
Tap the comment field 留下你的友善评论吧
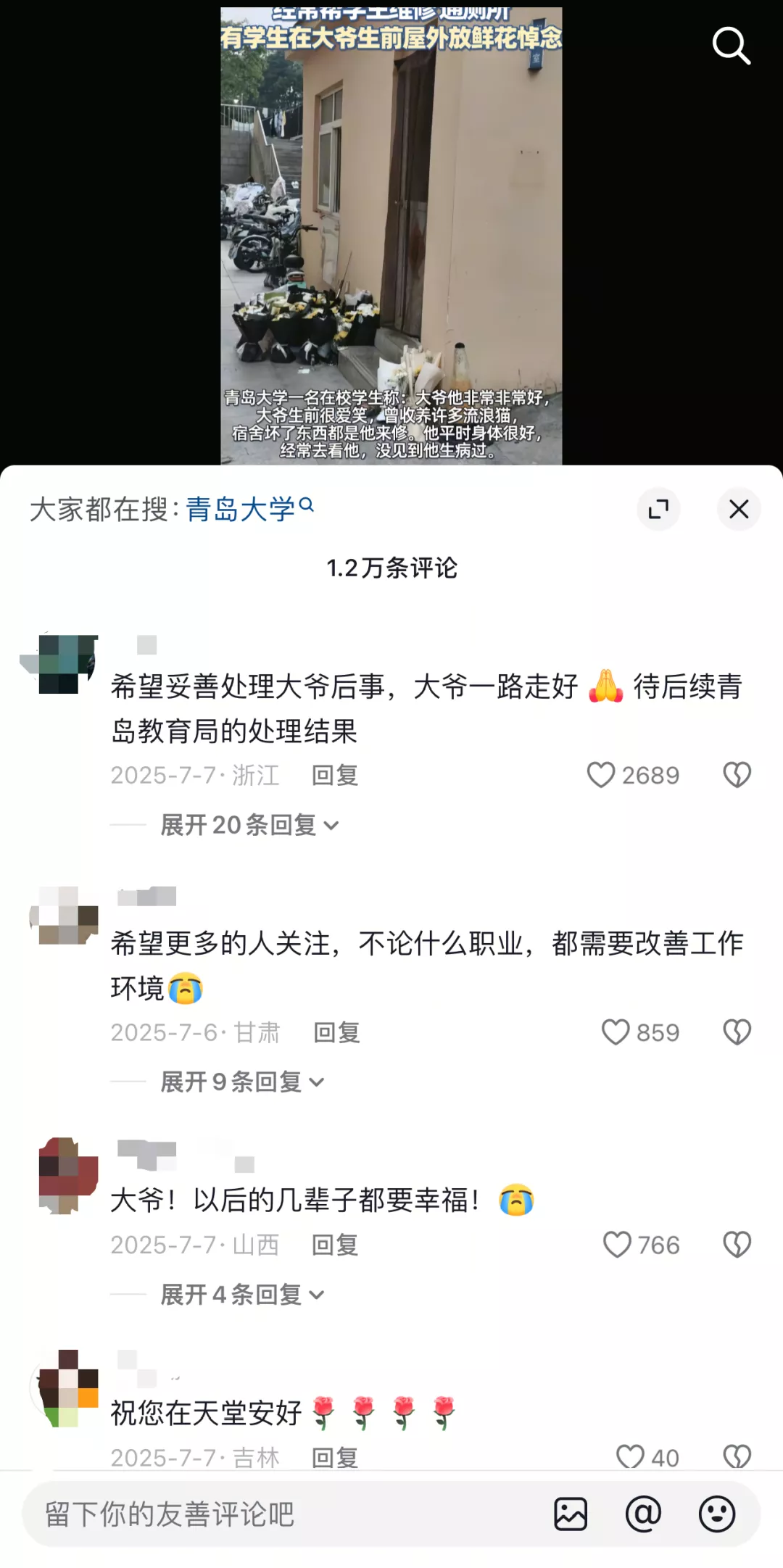click(x=275, y=1514)
